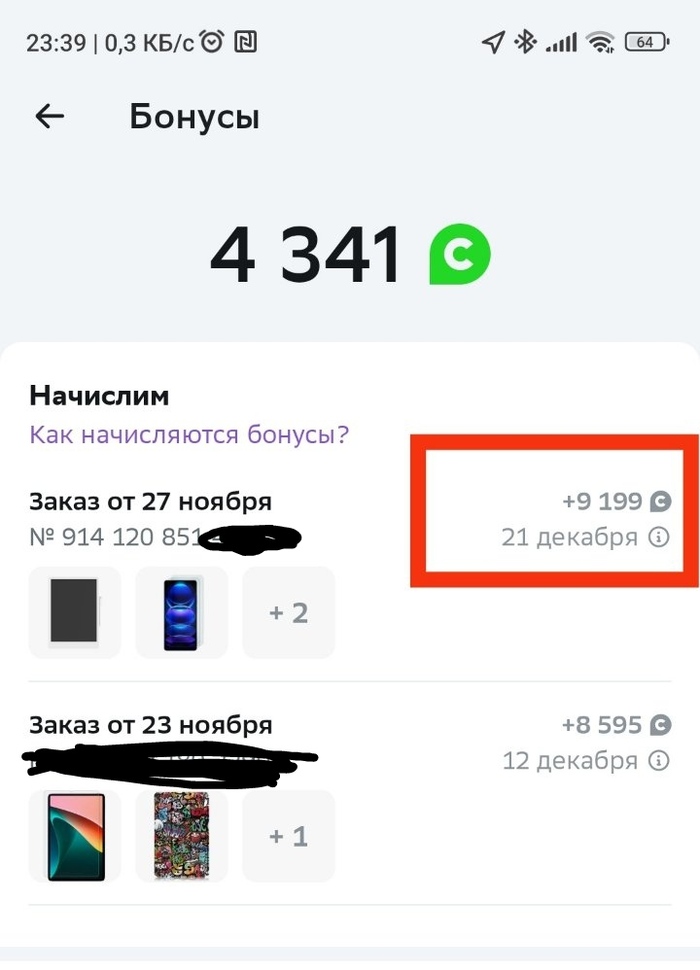The image size is (700, 970).
Task: Show info for the 21 декабря accrual date
Action: pos(658,538)
